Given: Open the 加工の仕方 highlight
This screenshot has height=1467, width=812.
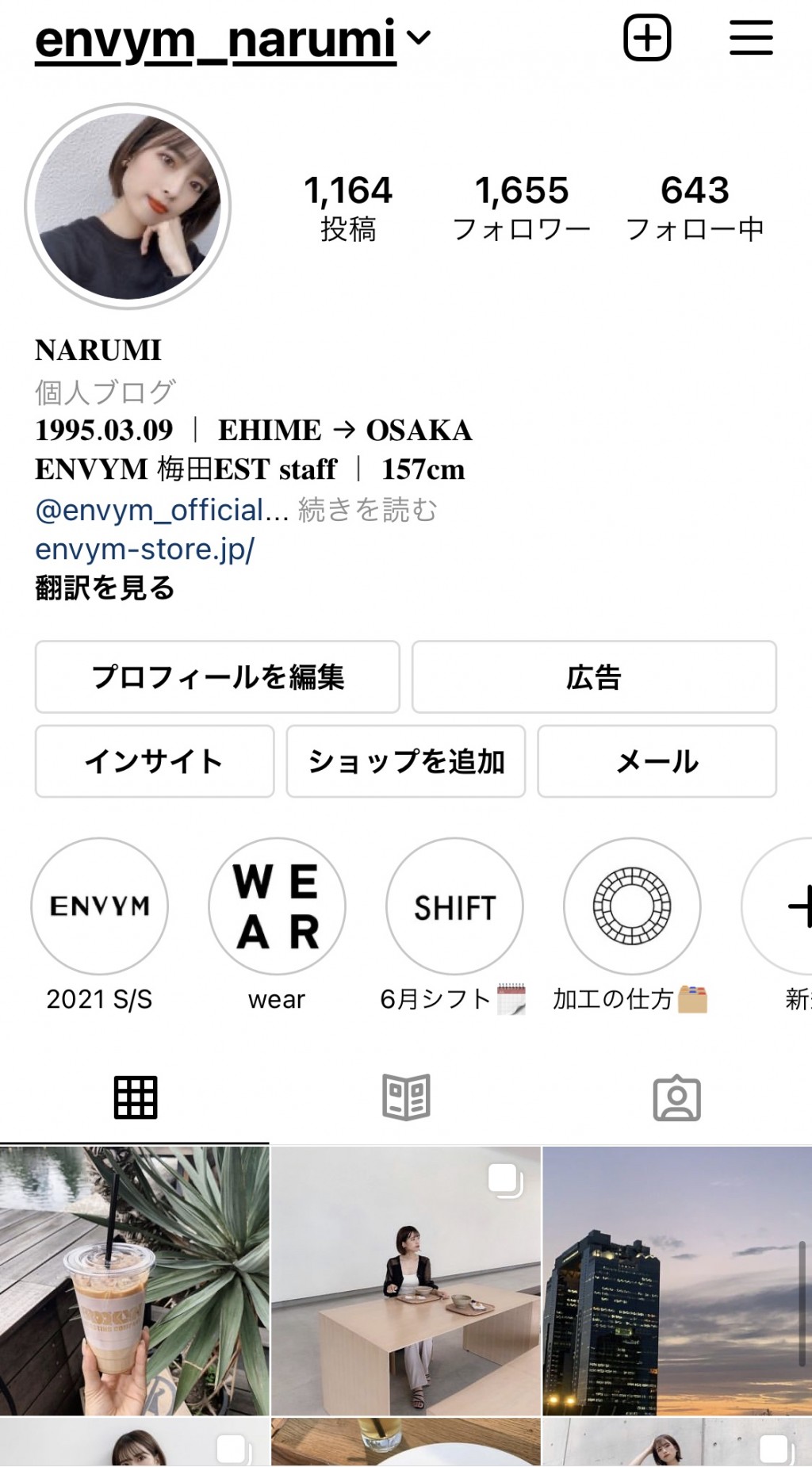Looking at the screenshot, I should click(x=632, y=906).
